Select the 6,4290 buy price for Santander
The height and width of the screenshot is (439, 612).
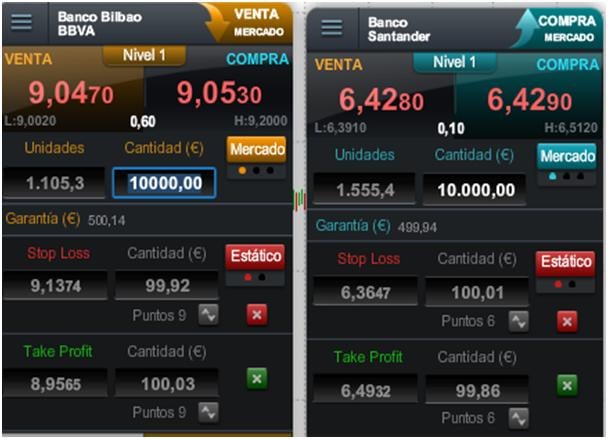pyautogui.click(x=529, y=100)
